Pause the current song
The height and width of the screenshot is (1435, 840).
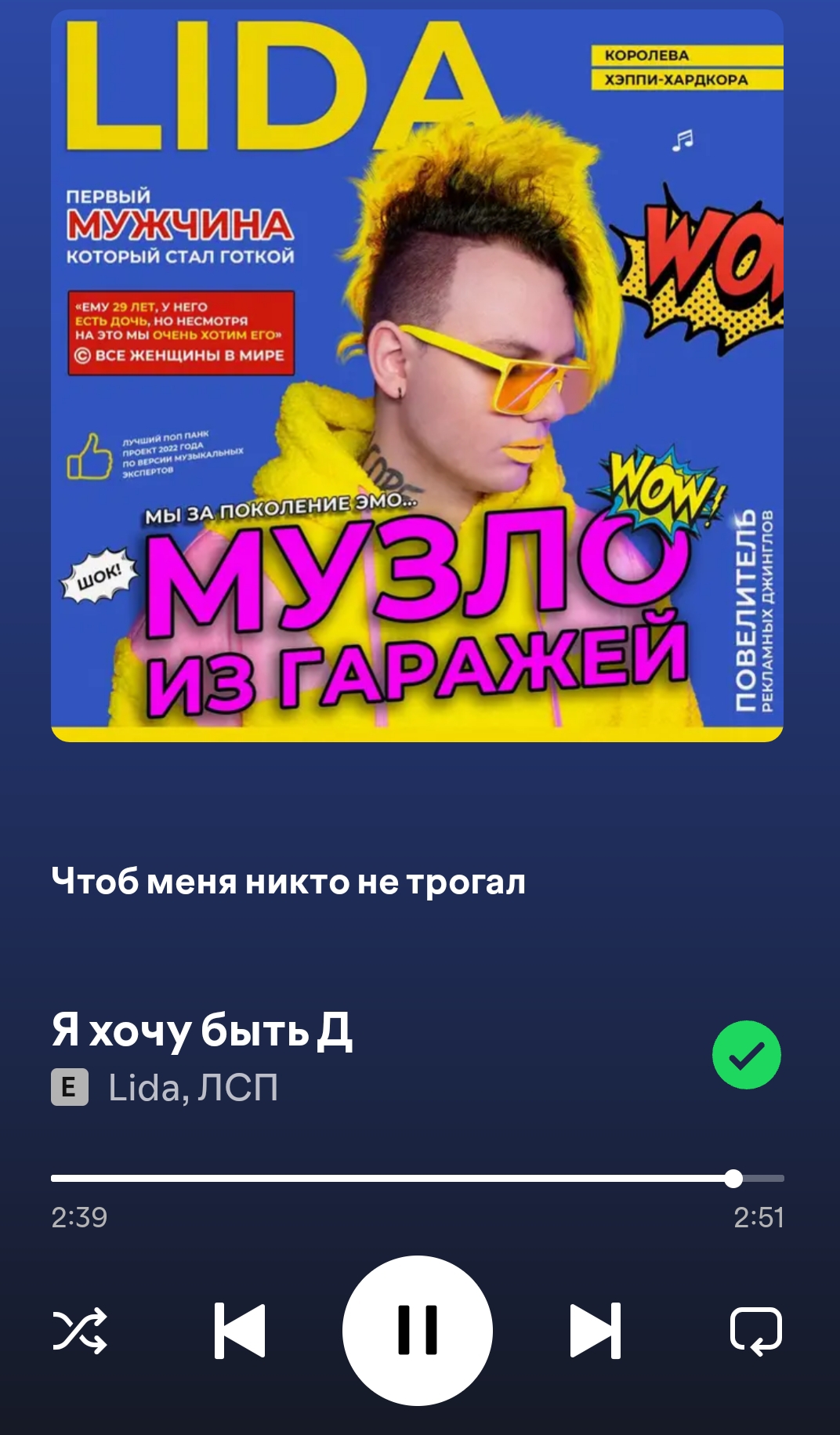click(x=417, y=1330)
